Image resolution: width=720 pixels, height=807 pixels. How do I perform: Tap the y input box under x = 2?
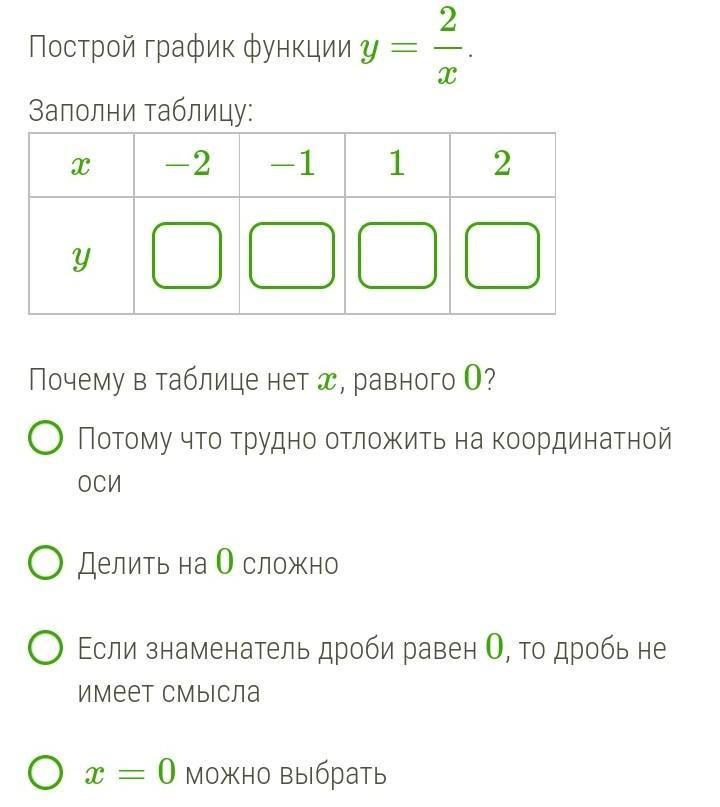[502, 255]
